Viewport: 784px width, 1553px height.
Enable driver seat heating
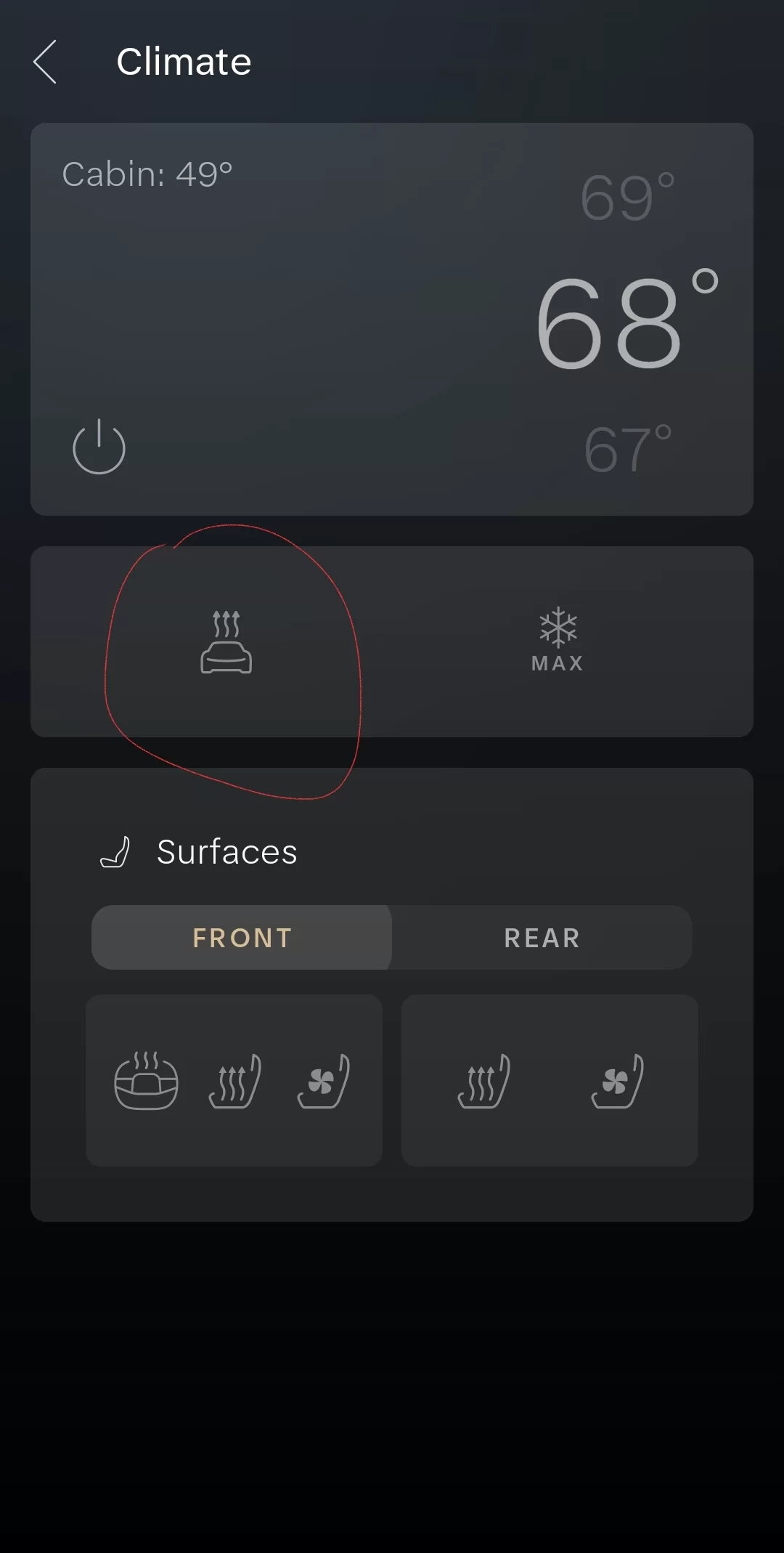[234, 1081]
